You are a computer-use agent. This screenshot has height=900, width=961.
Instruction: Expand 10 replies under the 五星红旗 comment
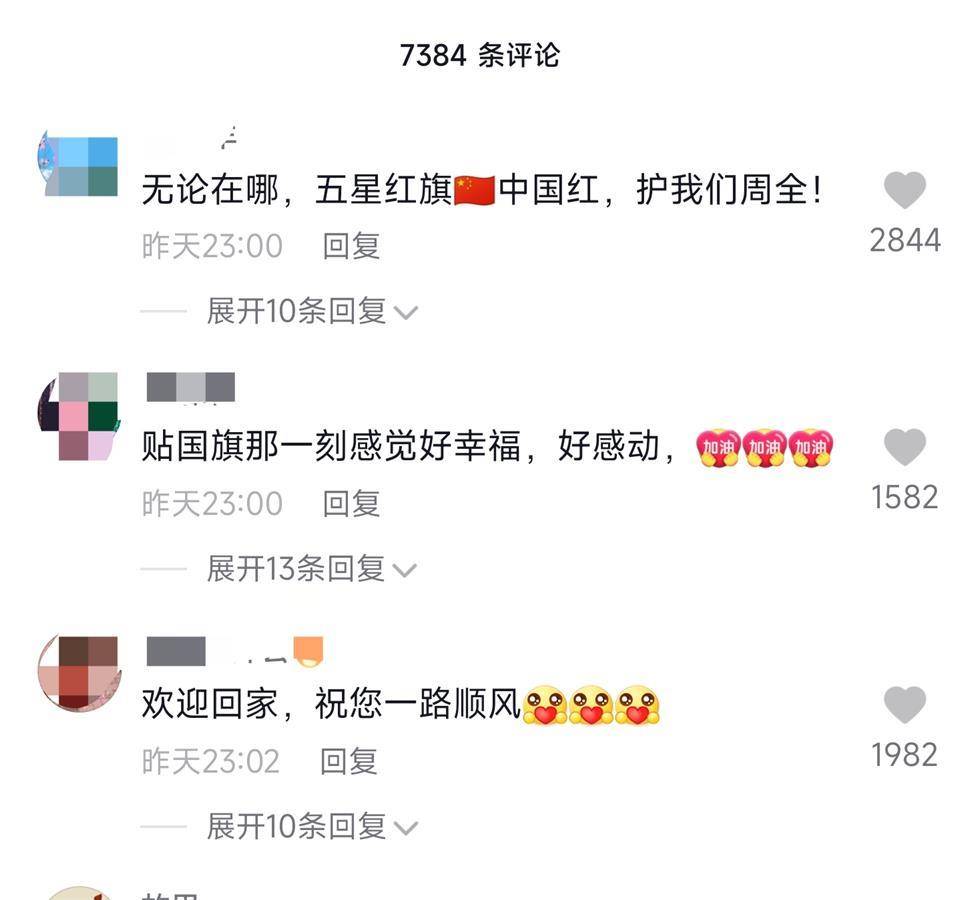pyautogui.click(x=310, y=312)
